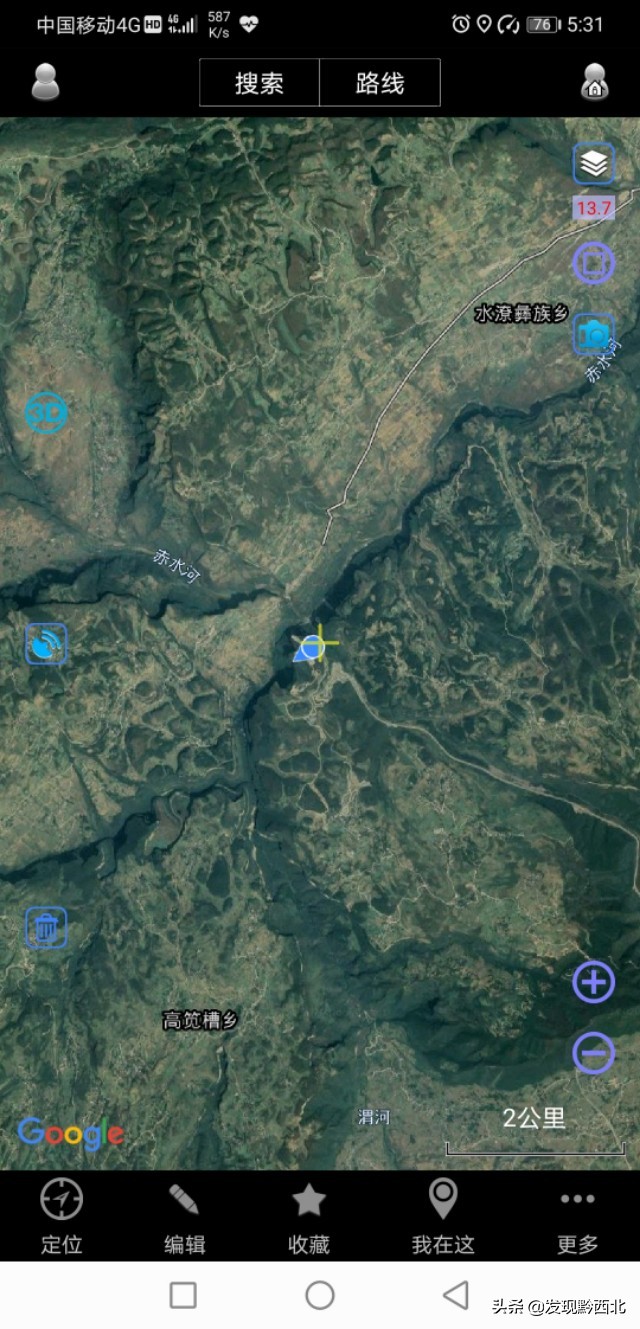The image size is (640, 1329).
Task: Open the 编辑 edit tab
Action: click(x=185, y=1216)
